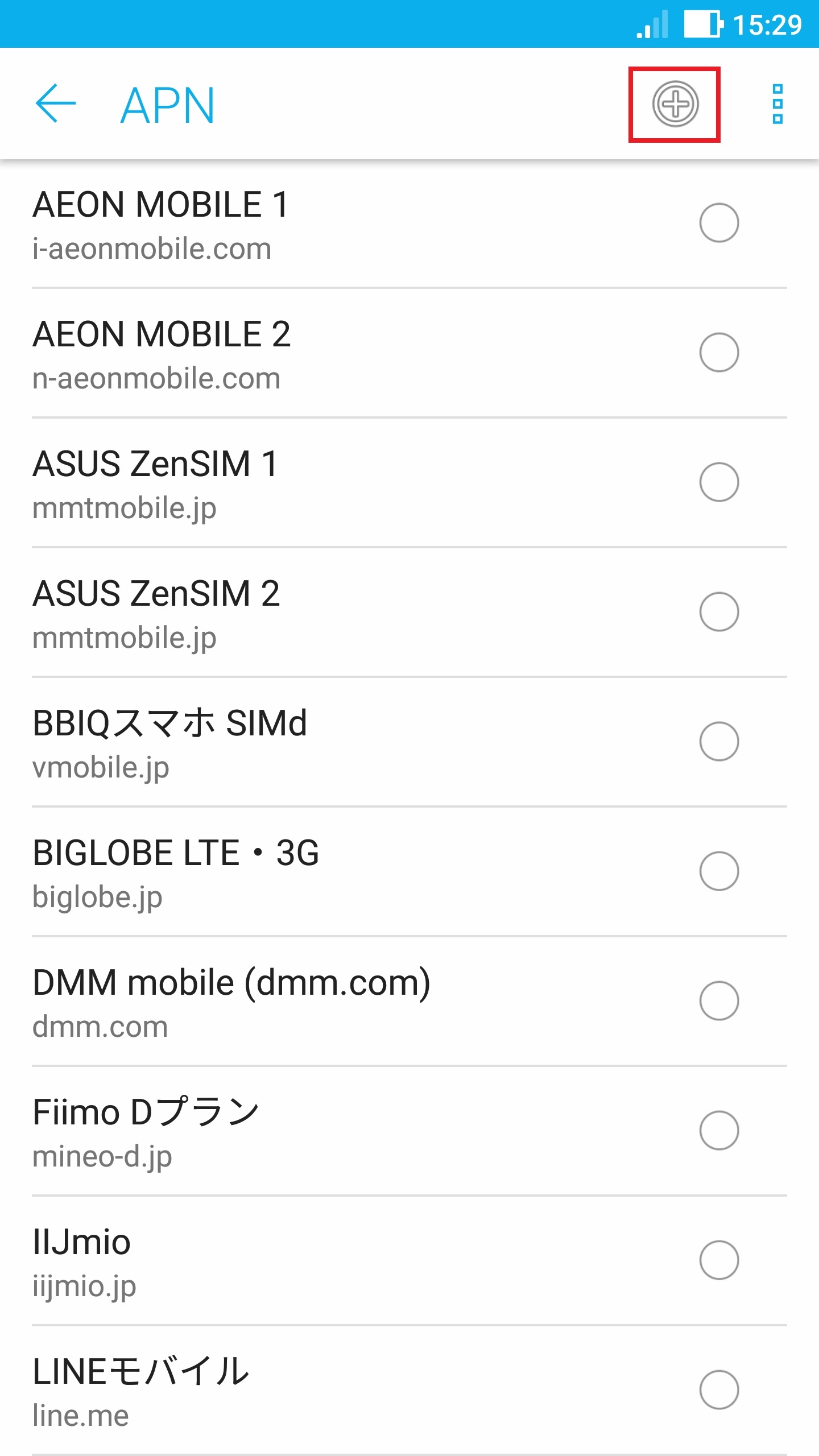Tap the battery icon in status bar

pos(702,24)
